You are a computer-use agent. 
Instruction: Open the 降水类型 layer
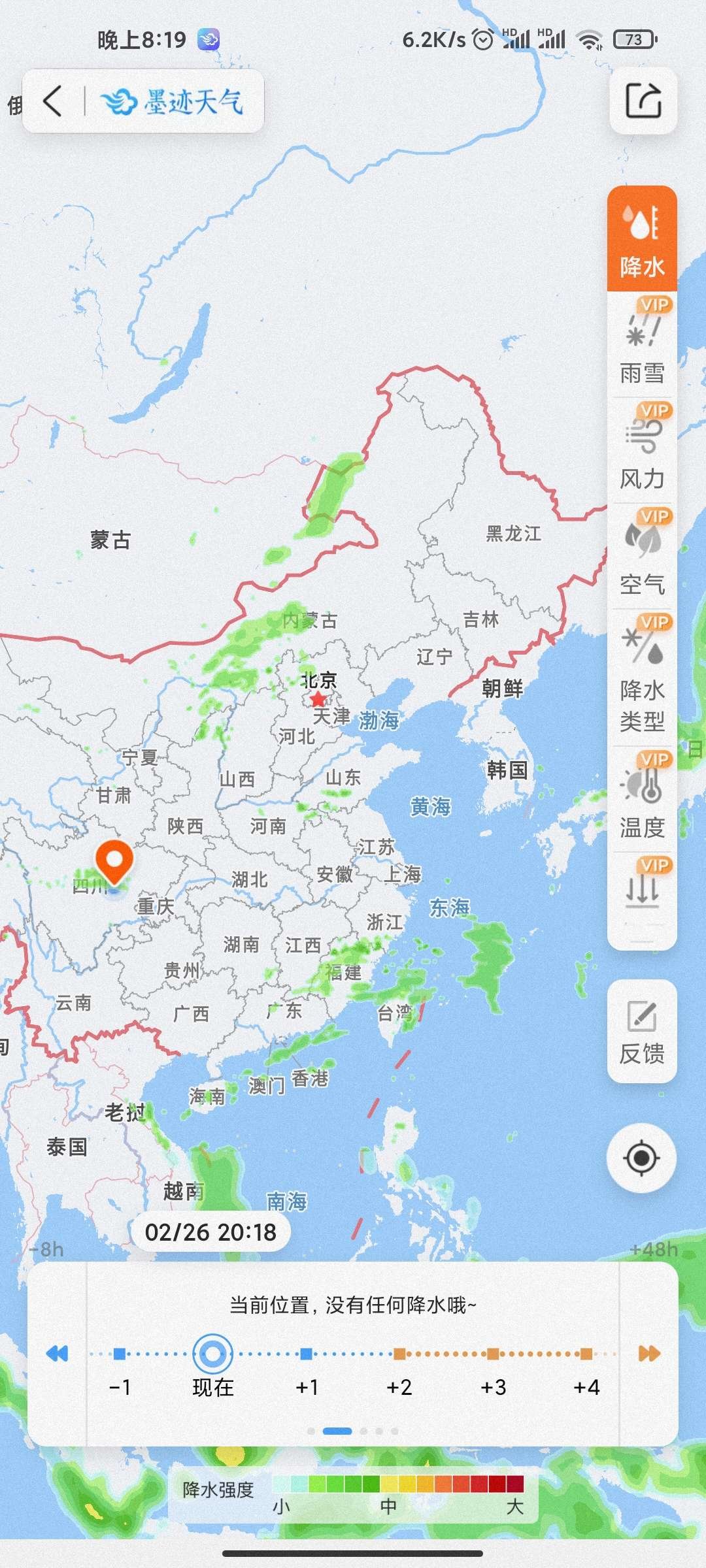tap(642, 678)
